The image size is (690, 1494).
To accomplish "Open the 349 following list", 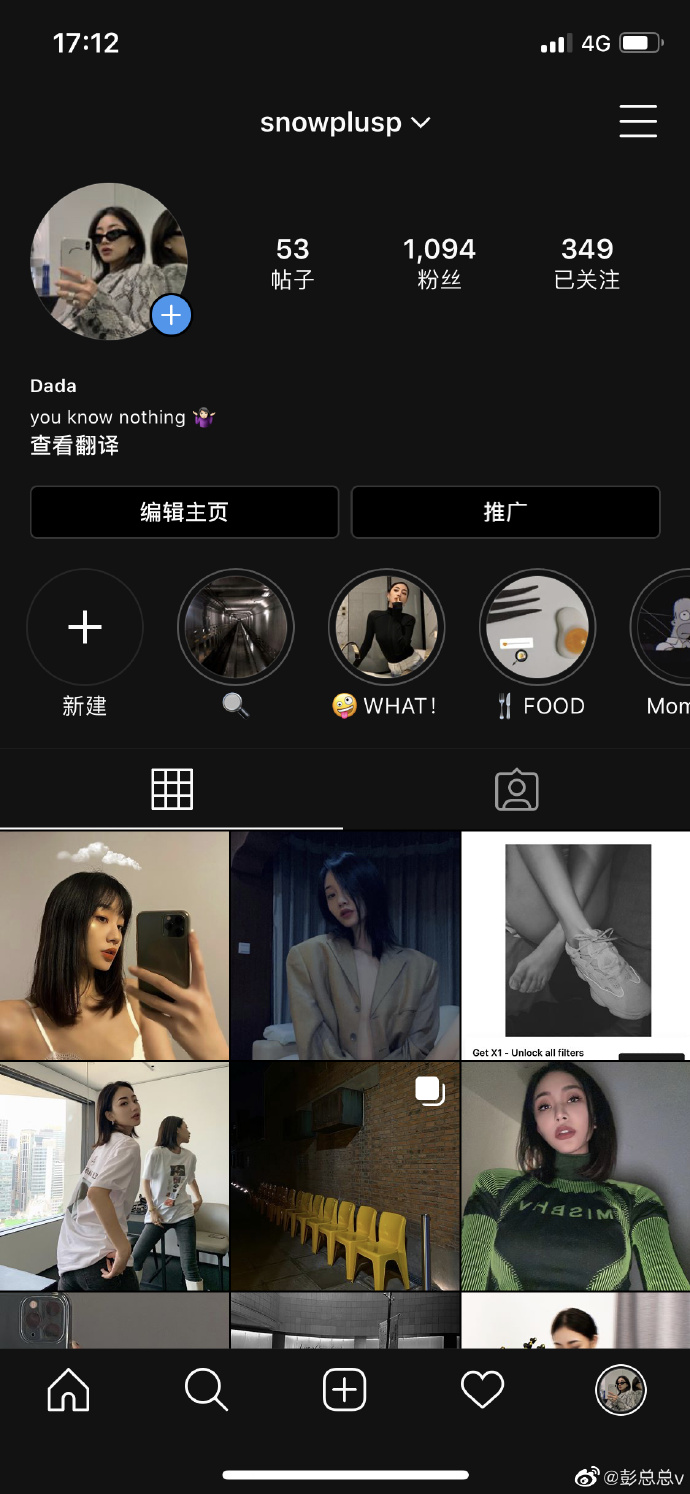I will pos(587,263).
